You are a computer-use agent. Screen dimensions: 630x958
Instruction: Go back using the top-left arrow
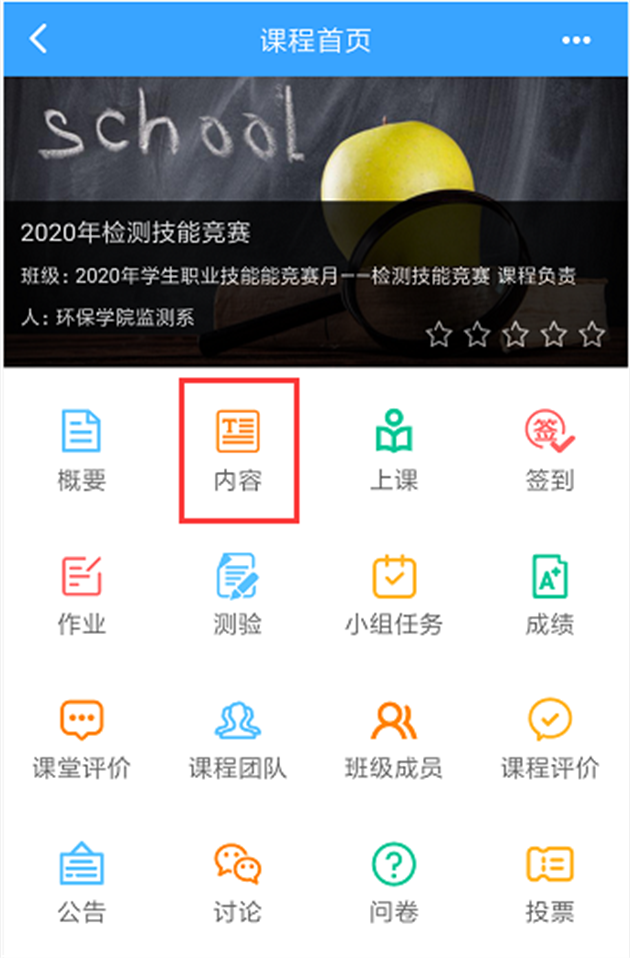tap(39, 40)
